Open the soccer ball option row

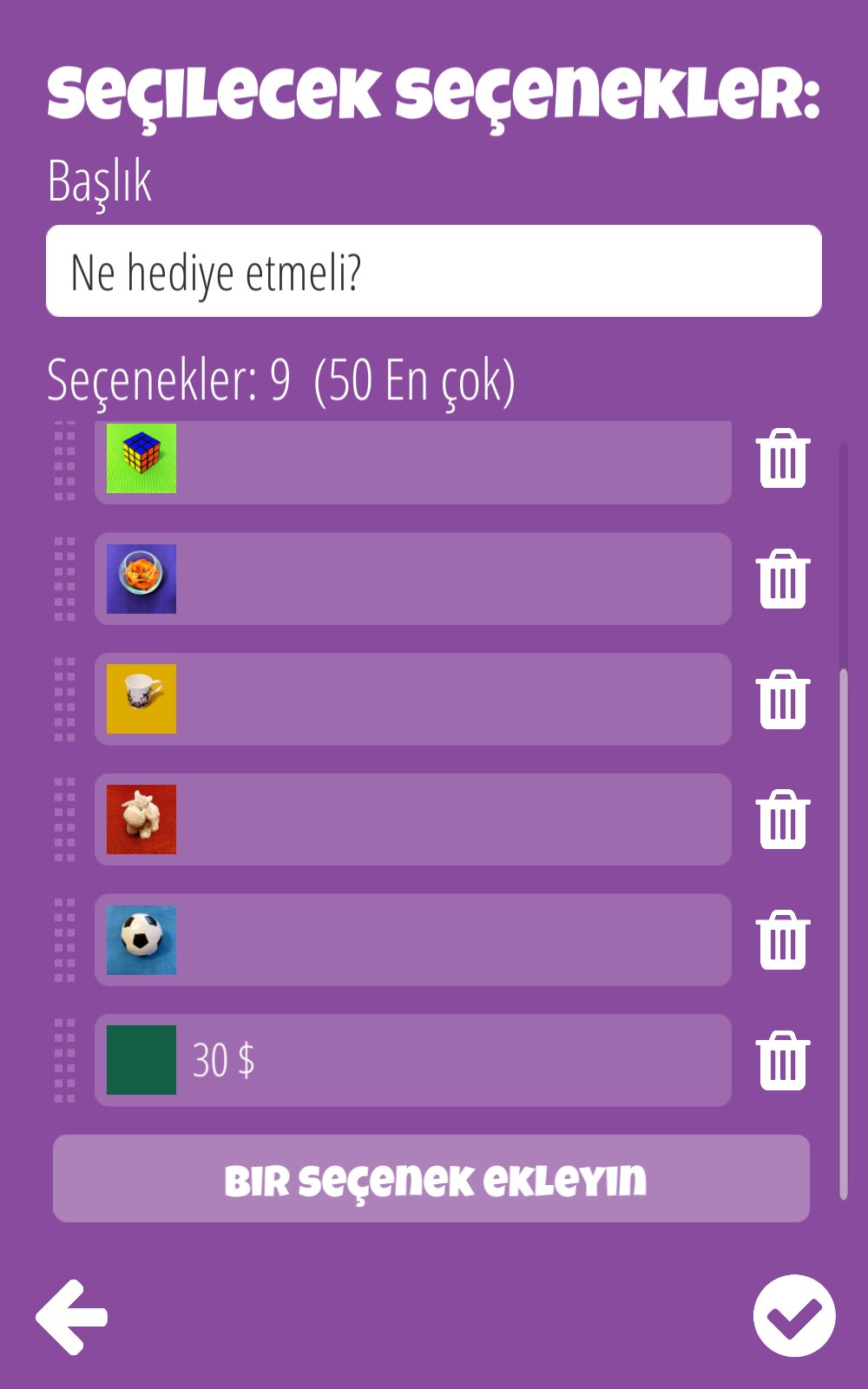(413, 940)
